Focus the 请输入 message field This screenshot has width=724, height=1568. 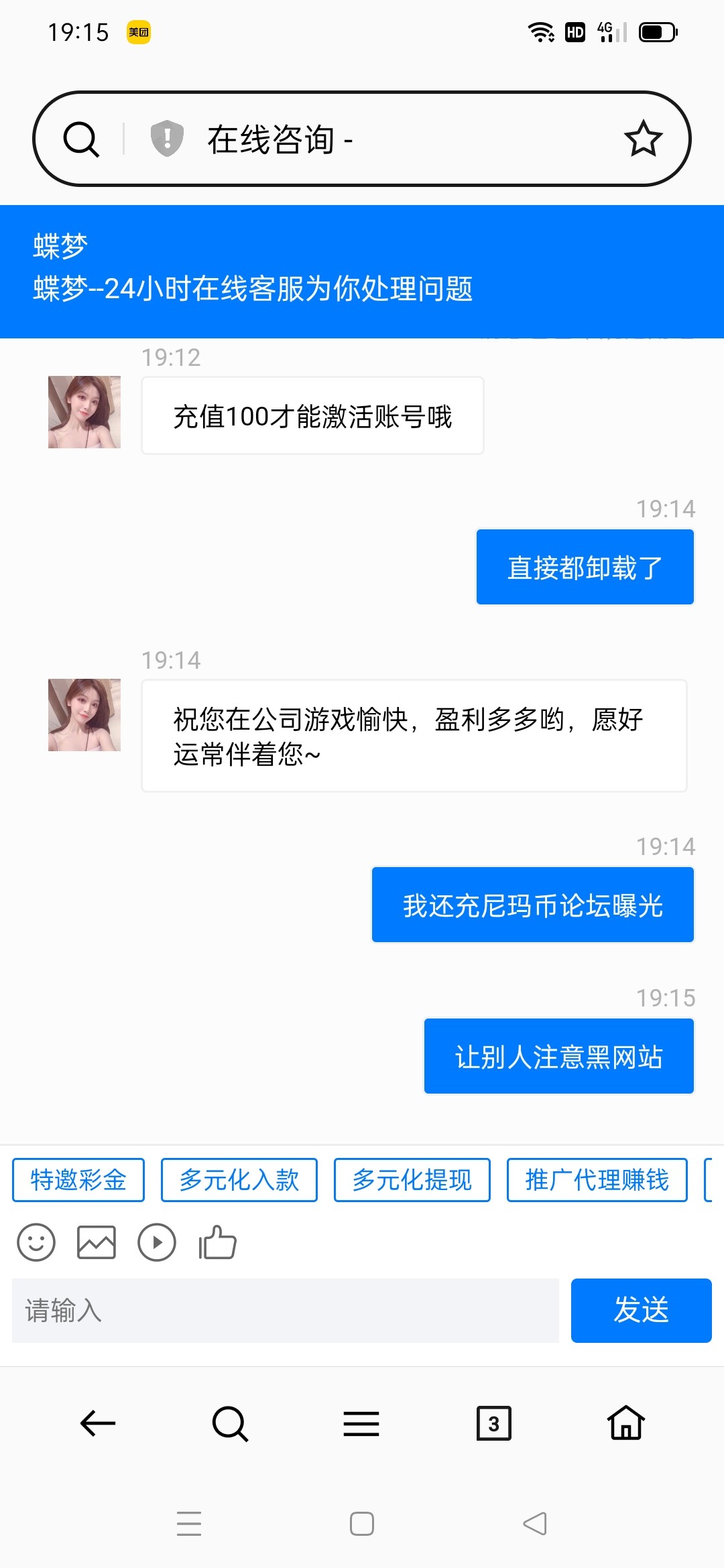coord(285,1311)
